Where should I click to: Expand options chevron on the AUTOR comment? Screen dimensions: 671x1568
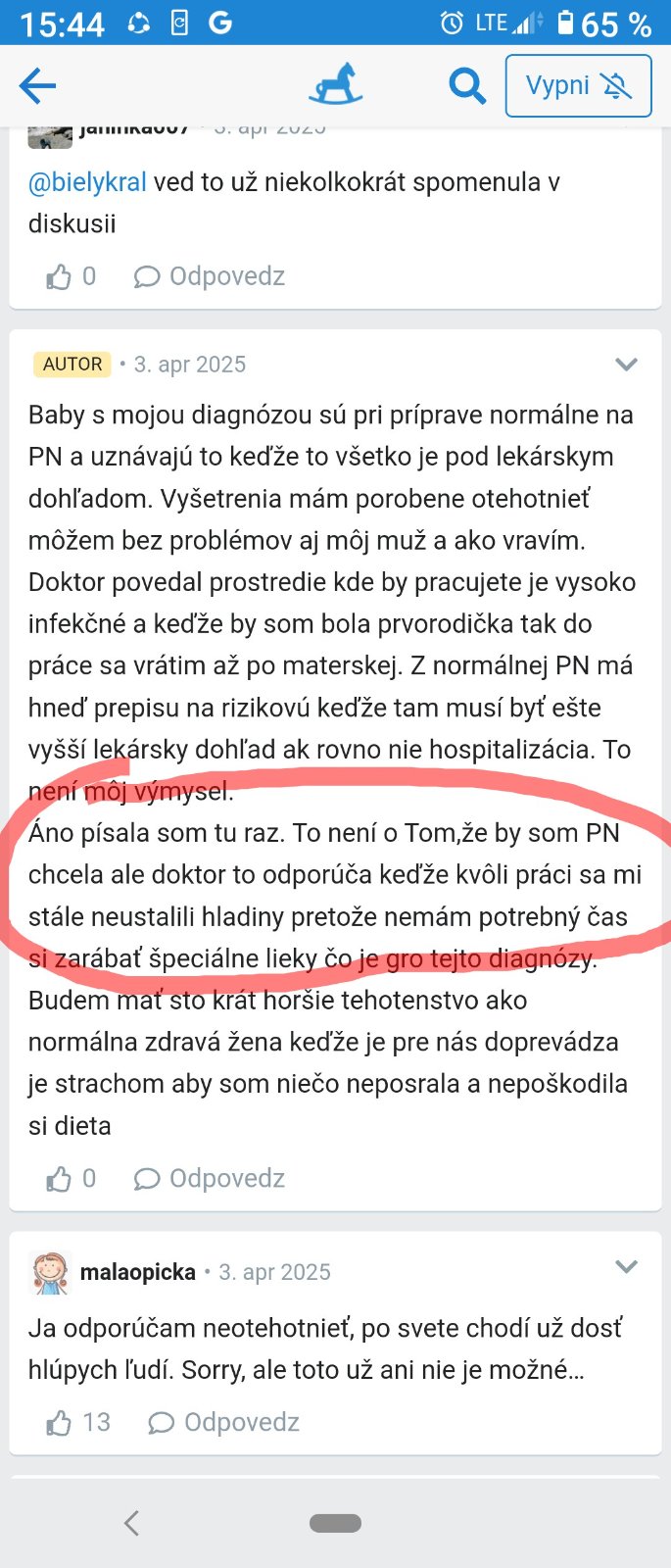pyautogui.click(x=626, y=365)
